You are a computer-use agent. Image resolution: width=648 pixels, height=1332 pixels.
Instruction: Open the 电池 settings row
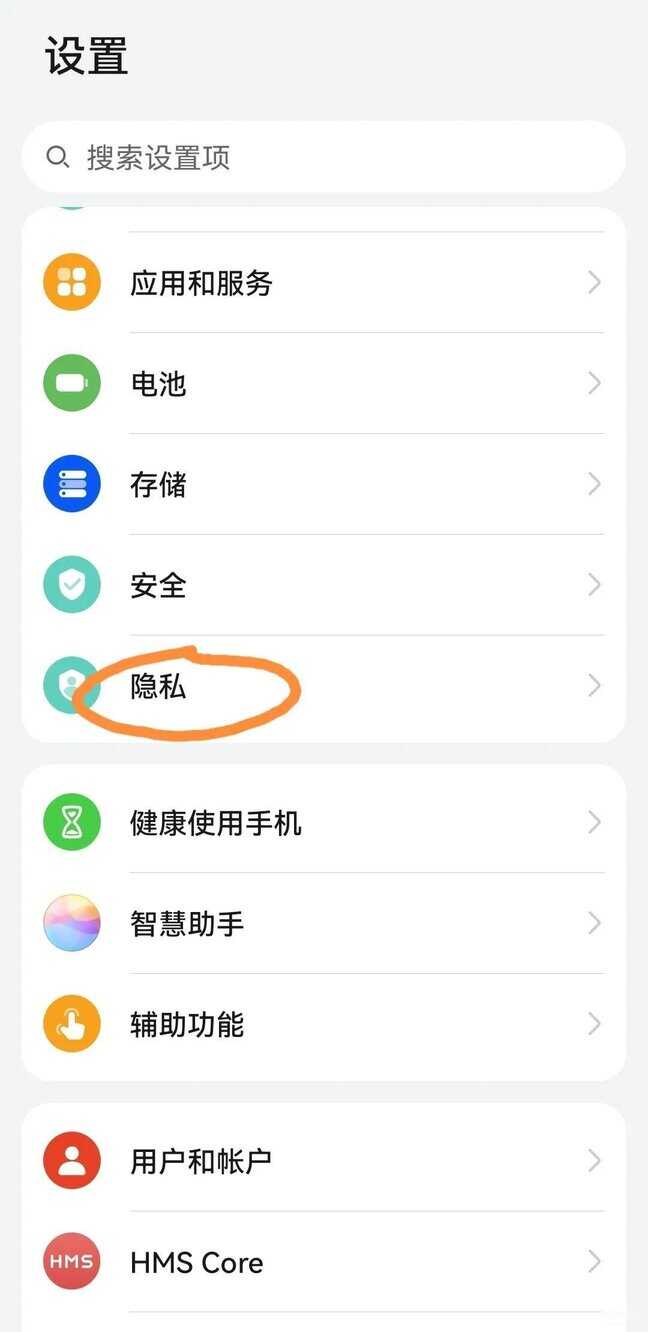(x=324, y=384)
